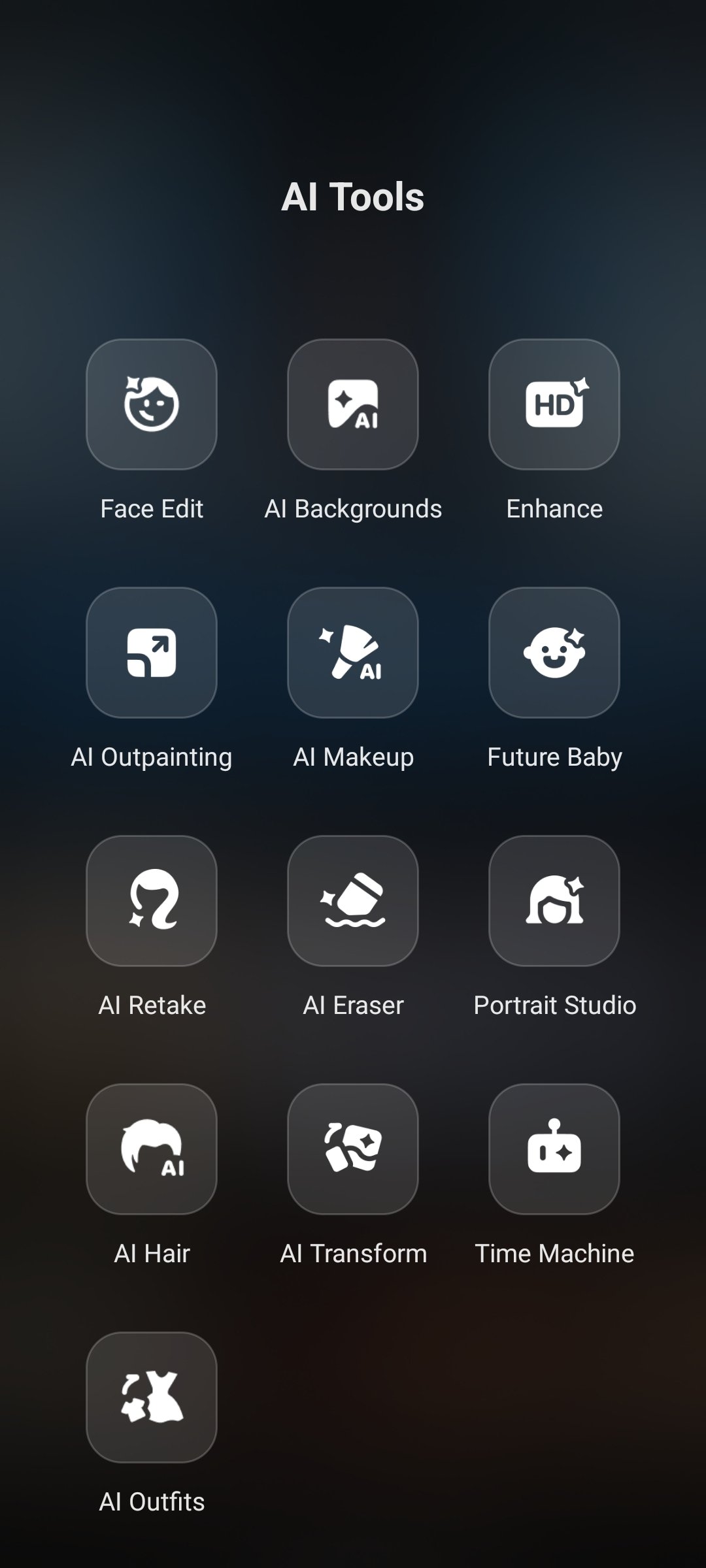Open AI Outpainting

(x=152, y=653)
